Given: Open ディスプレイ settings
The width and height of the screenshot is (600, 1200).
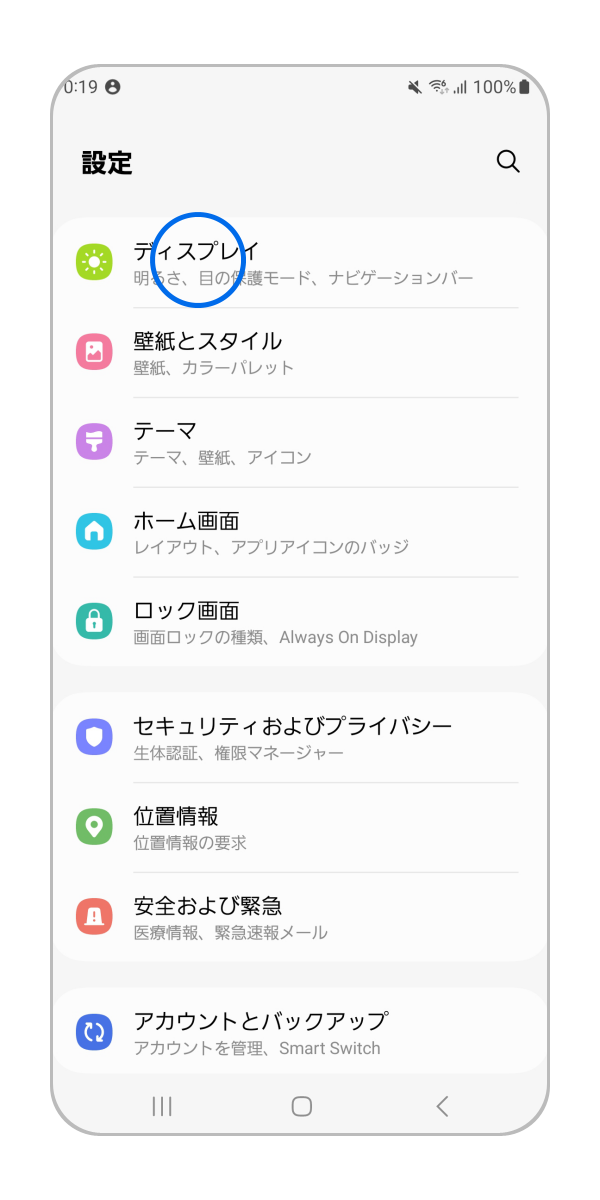Looking at the screenshot, I should [300, 262].
